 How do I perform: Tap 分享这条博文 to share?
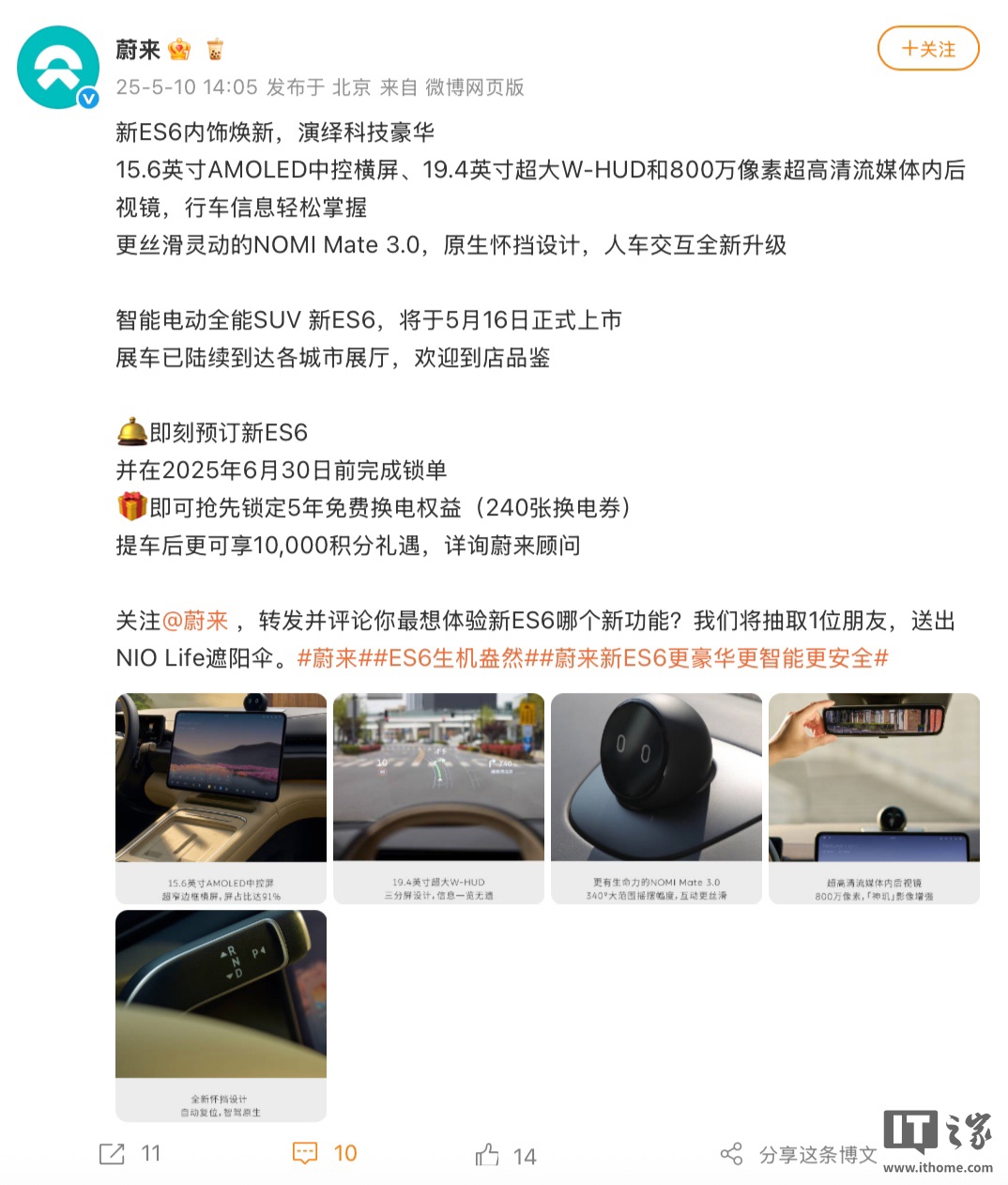(x=798, y=1154)
